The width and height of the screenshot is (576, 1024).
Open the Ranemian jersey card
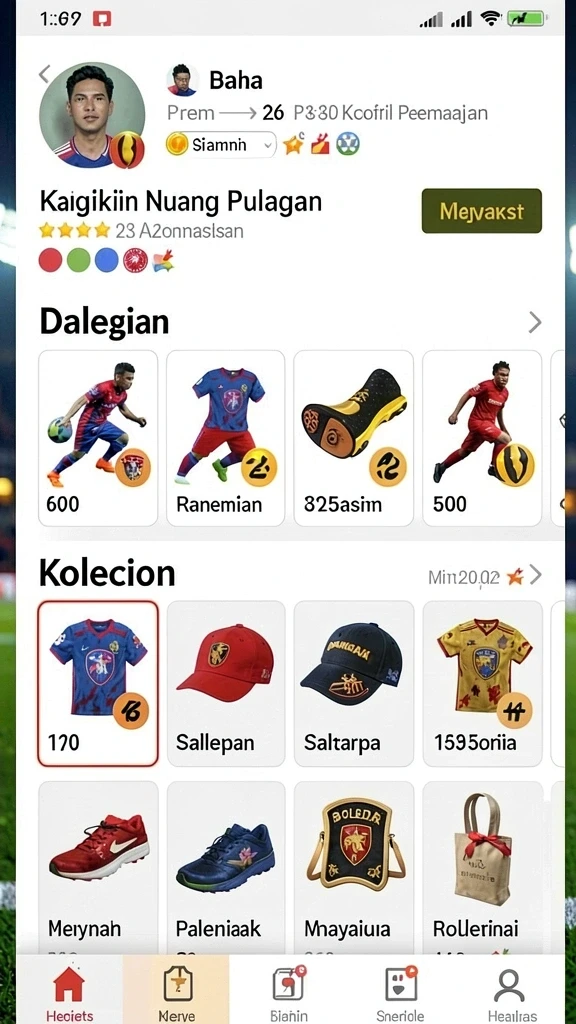click(x=226, y=438)
